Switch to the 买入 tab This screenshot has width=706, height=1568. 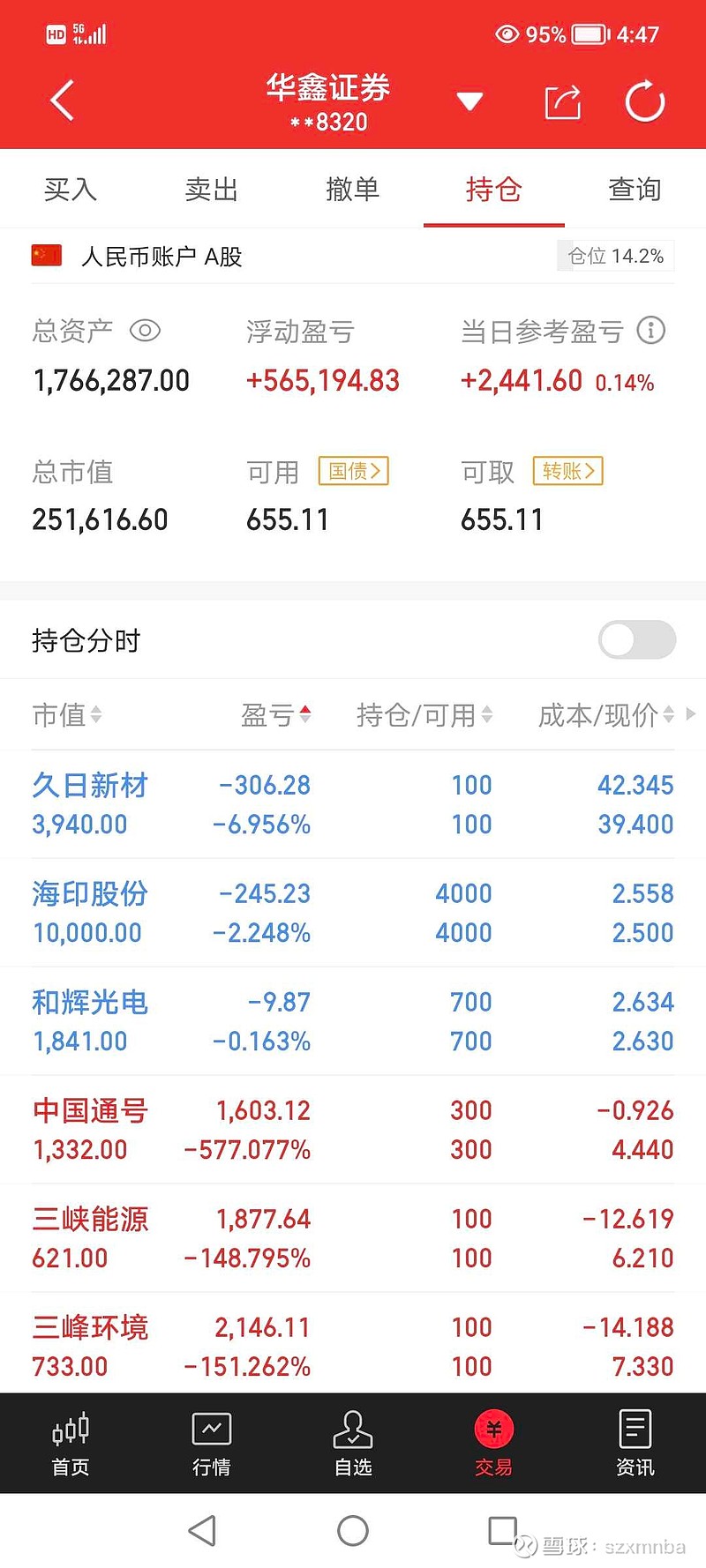(71, 189)
